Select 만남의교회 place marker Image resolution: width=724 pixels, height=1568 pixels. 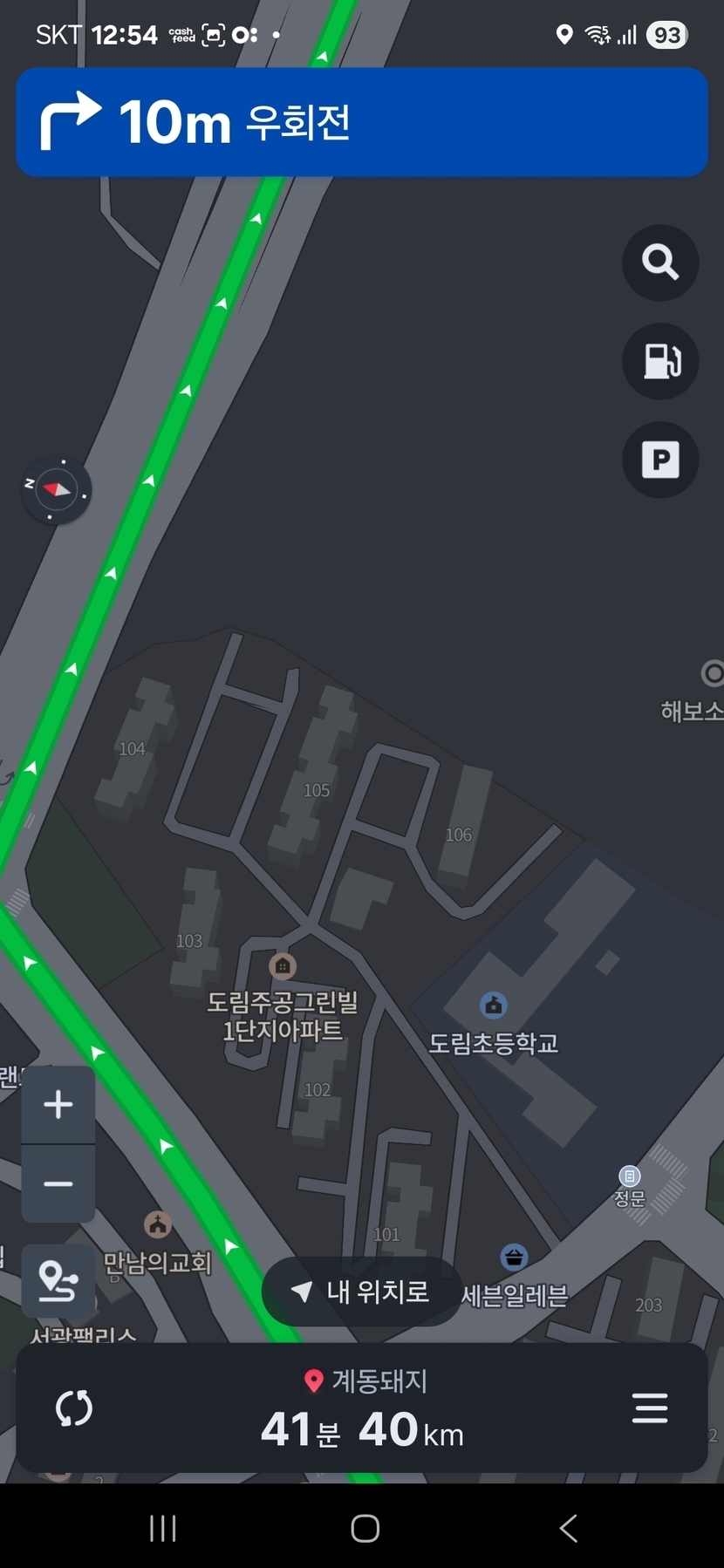point(158,1224)
